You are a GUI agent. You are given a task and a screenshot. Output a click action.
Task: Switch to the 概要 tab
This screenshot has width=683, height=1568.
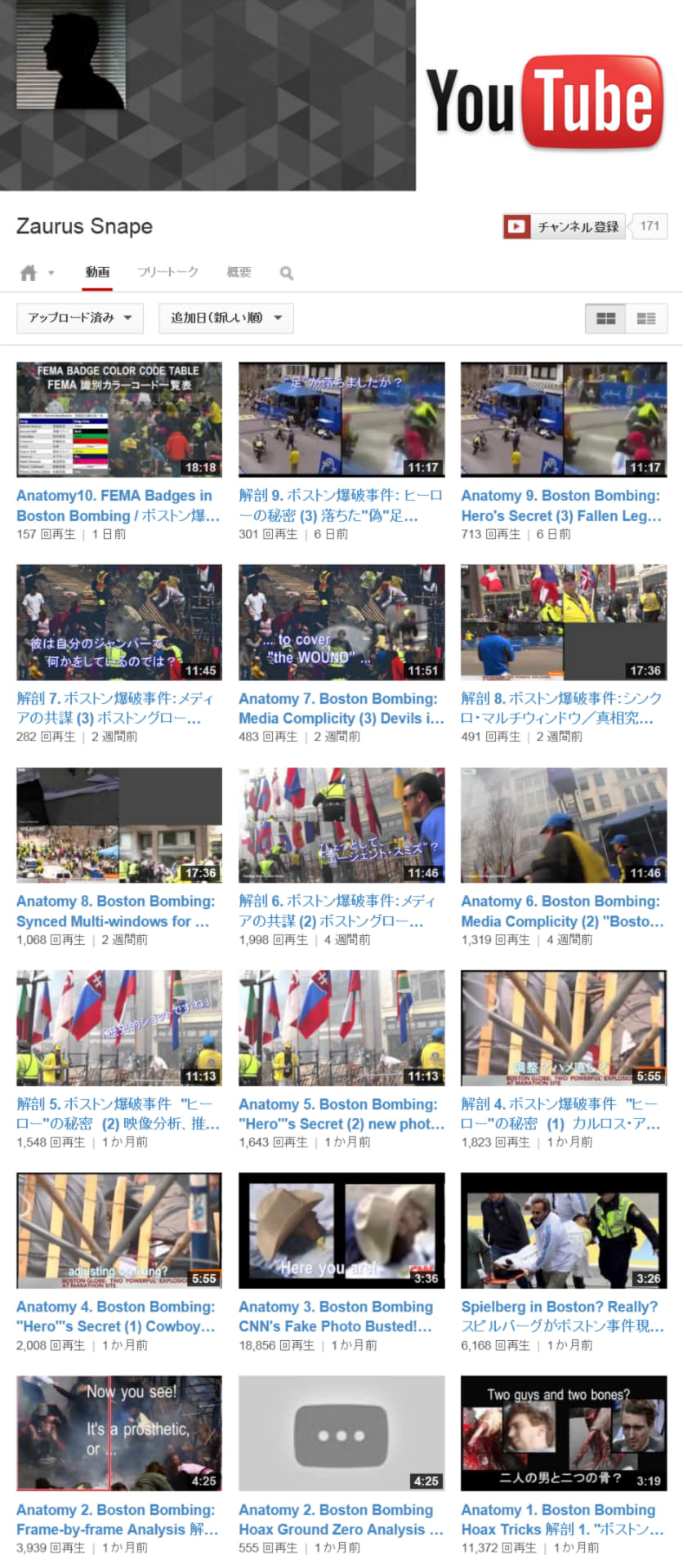[x=239, y=272]
